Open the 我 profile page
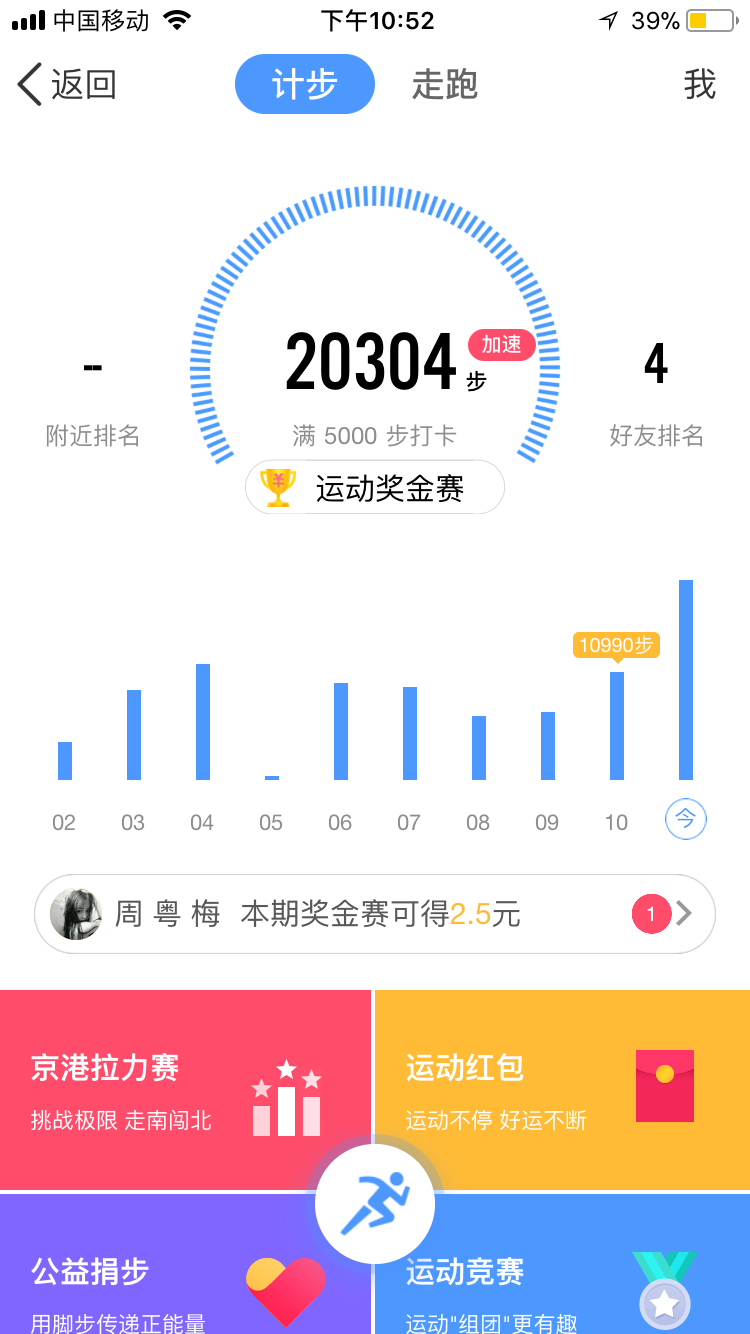Screen dimensions: 750x1334 (700, 85)
